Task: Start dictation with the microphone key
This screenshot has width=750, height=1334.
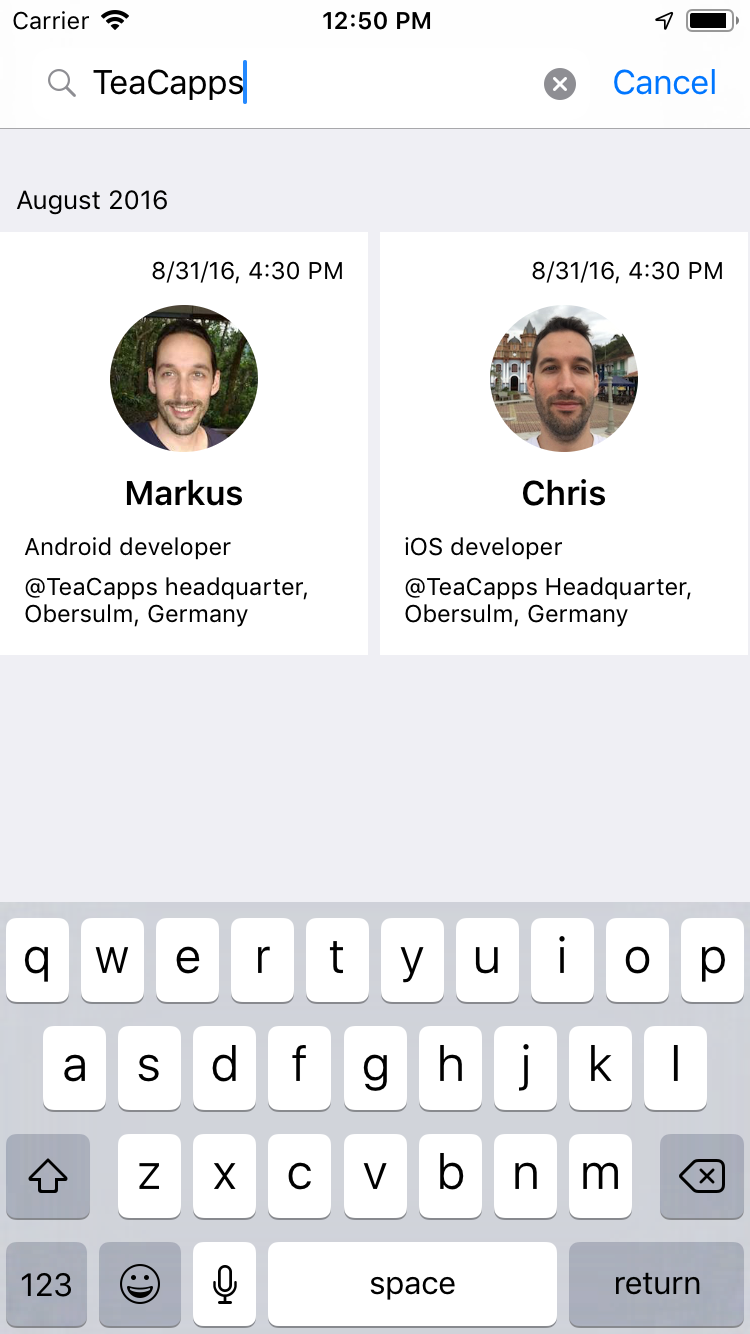Action: (225, 1283)
